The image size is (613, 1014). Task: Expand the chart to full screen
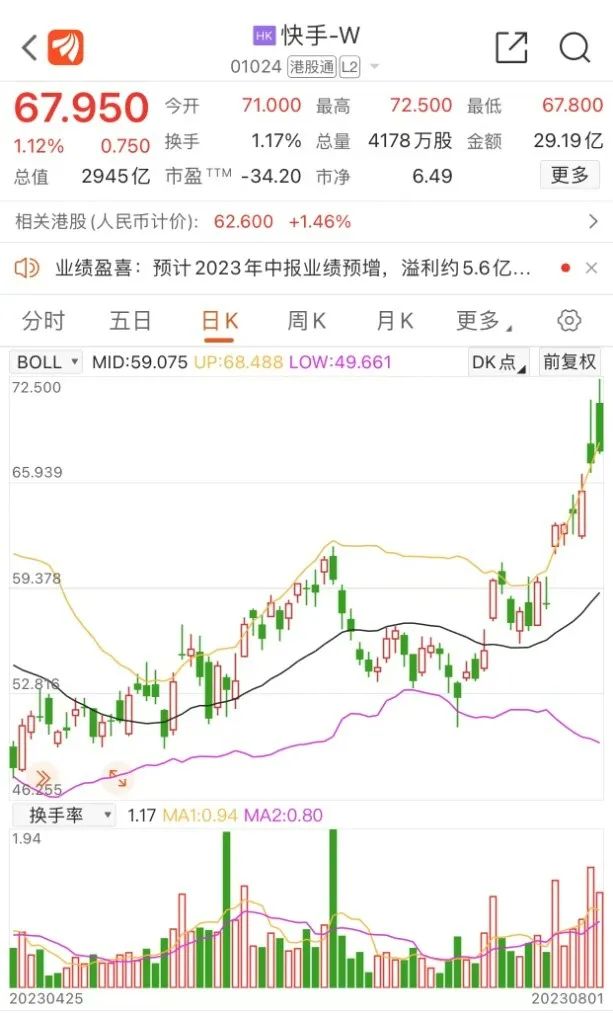(x=117, y=778)
